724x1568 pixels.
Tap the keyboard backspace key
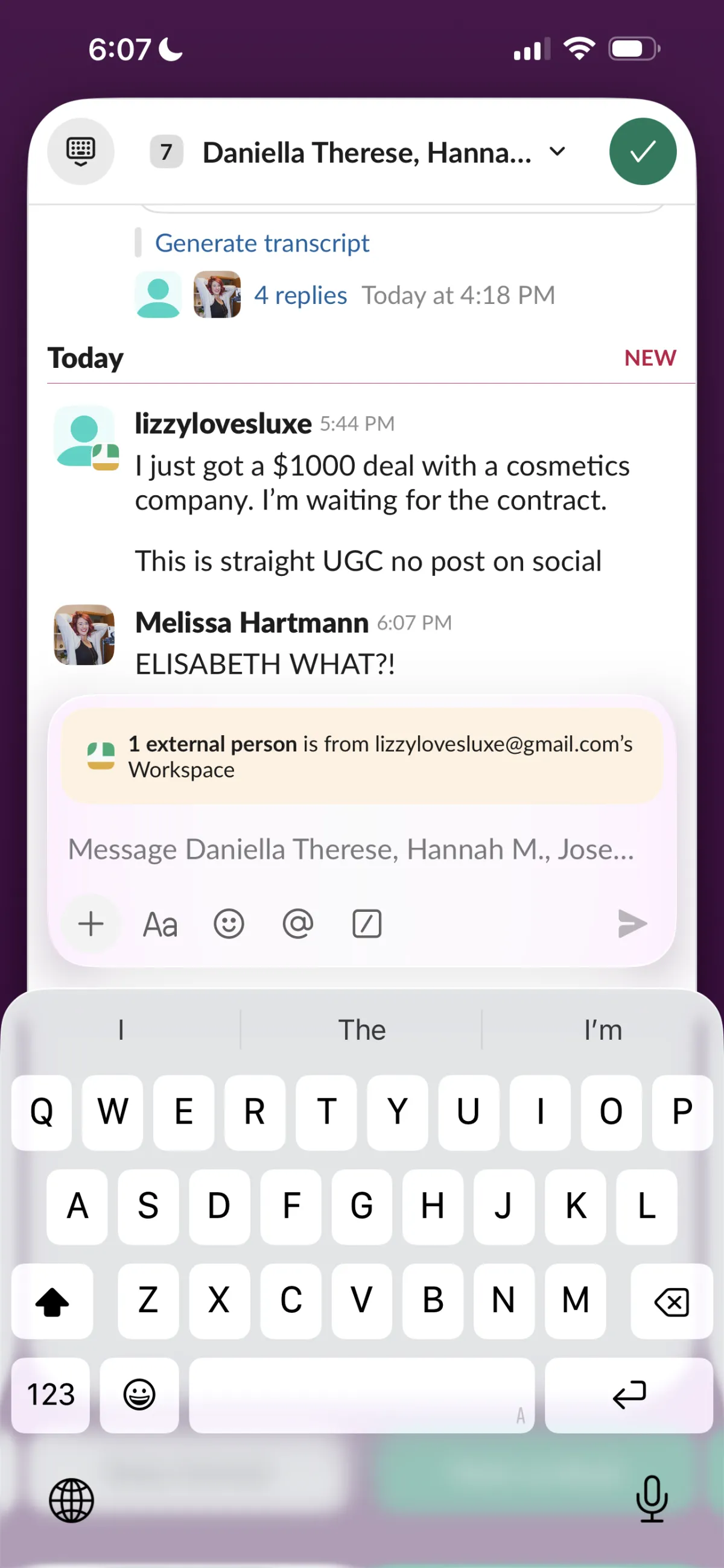click(x=671, y=1301)
